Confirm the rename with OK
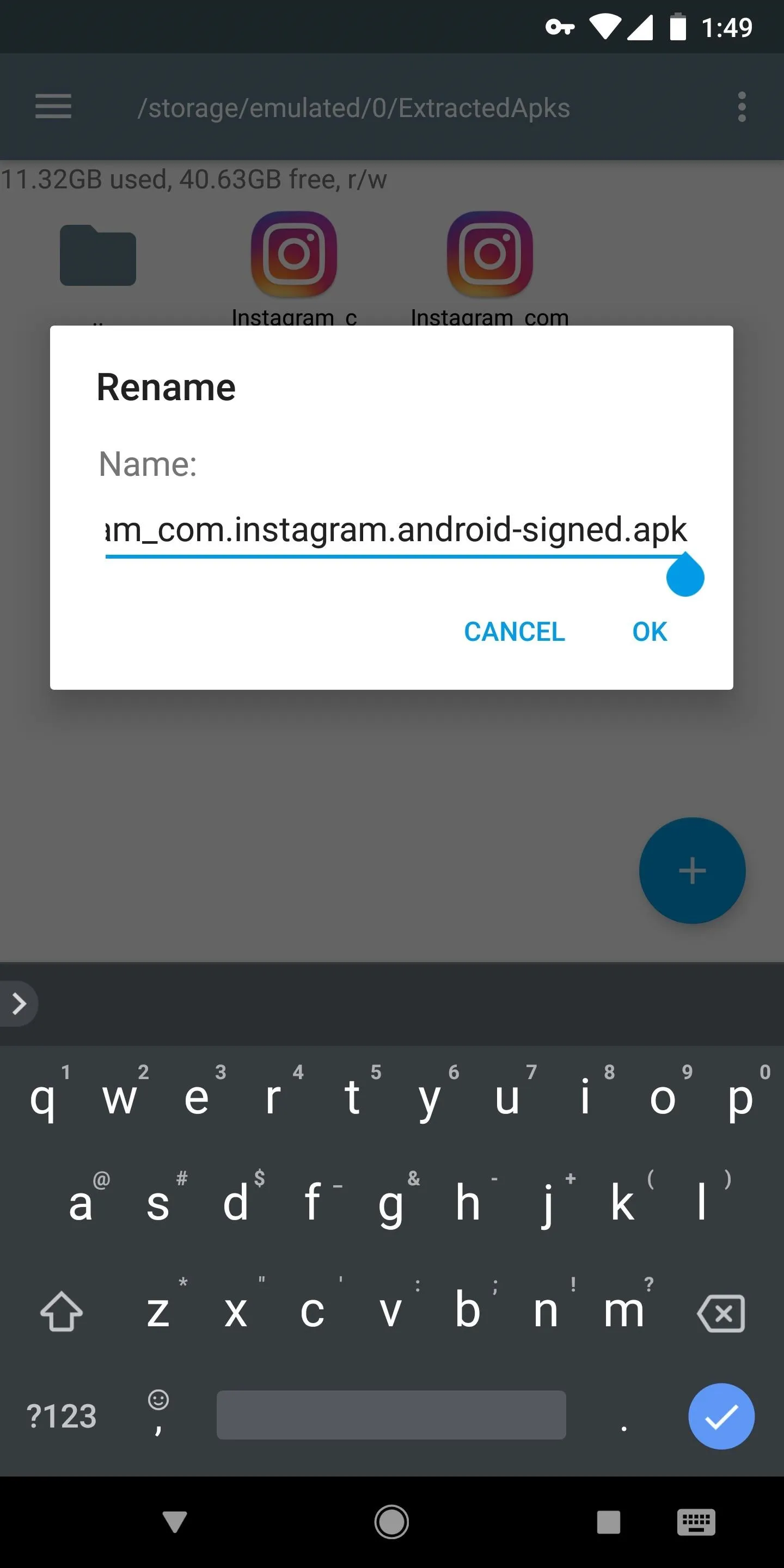 click(x=650, y=632)
